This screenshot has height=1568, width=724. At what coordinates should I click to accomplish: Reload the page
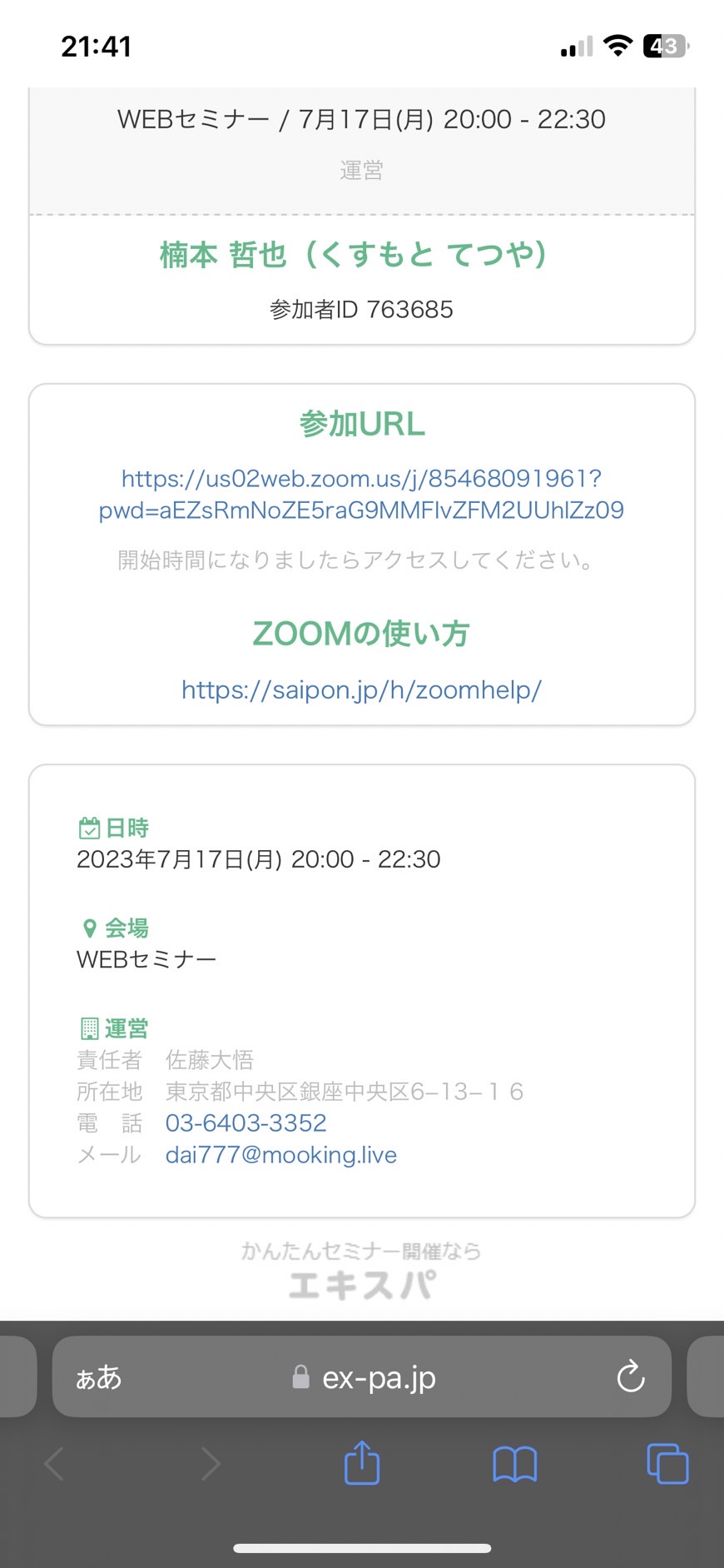[631, 1376]
